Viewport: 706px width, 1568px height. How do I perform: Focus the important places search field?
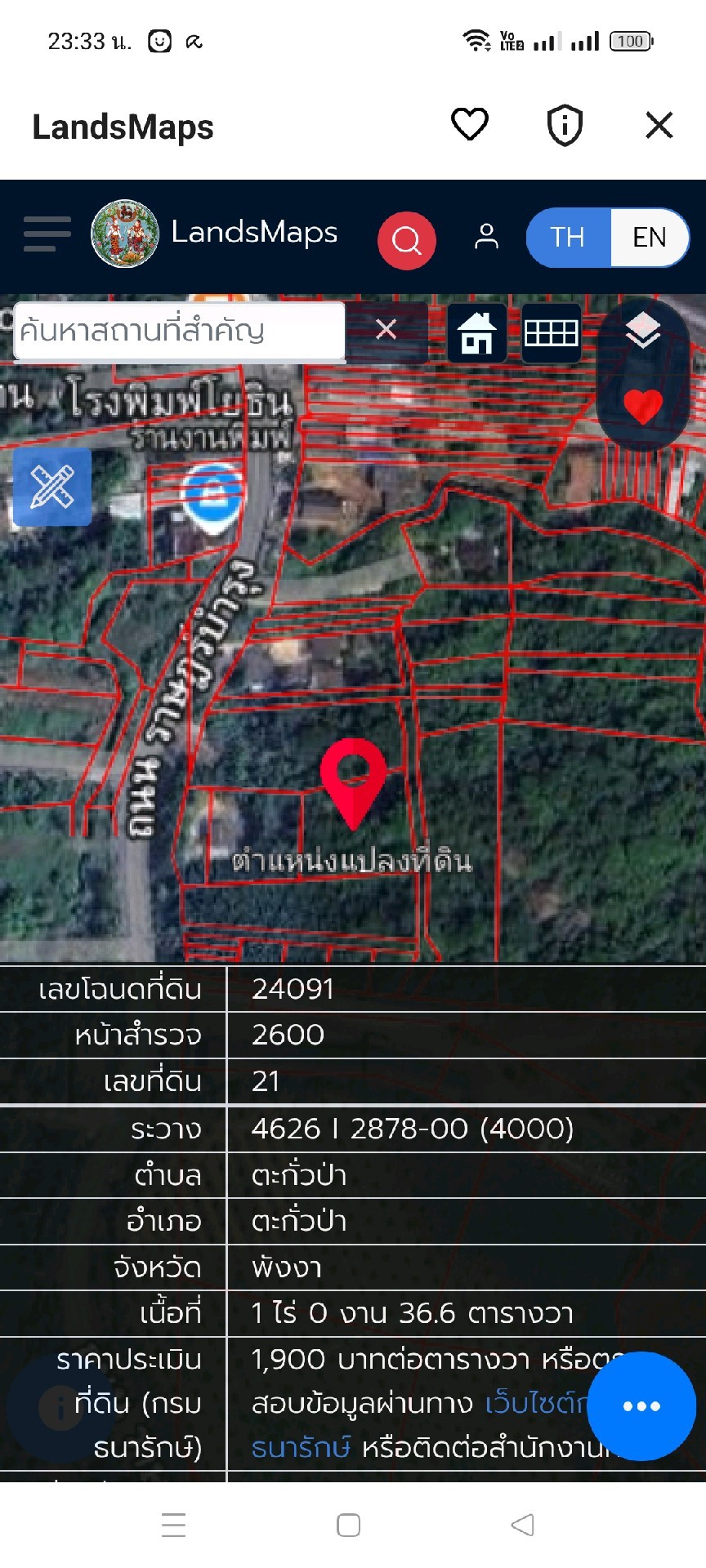point(180,331)
